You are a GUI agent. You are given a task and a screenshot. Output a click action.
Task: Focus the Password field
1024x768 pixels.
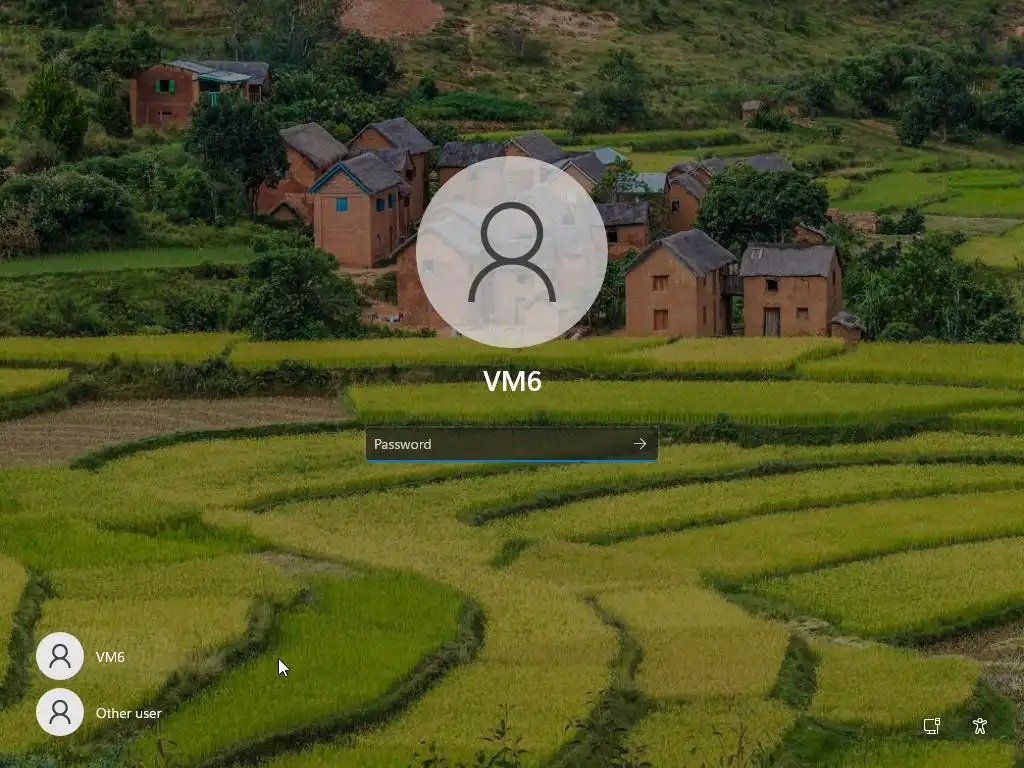point(495,444)
